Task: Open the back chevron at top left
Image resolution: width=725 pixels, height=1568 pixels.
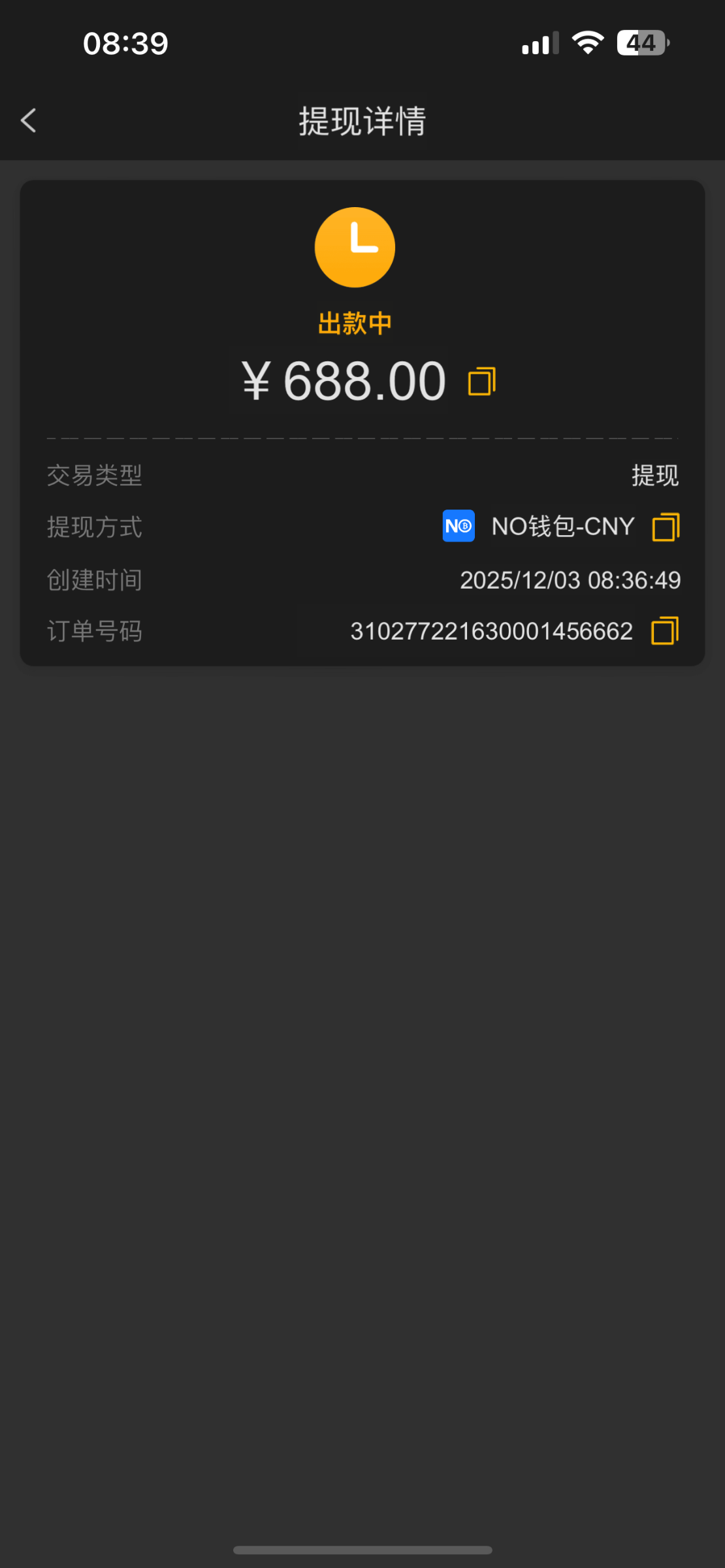Action: (28, 121)
